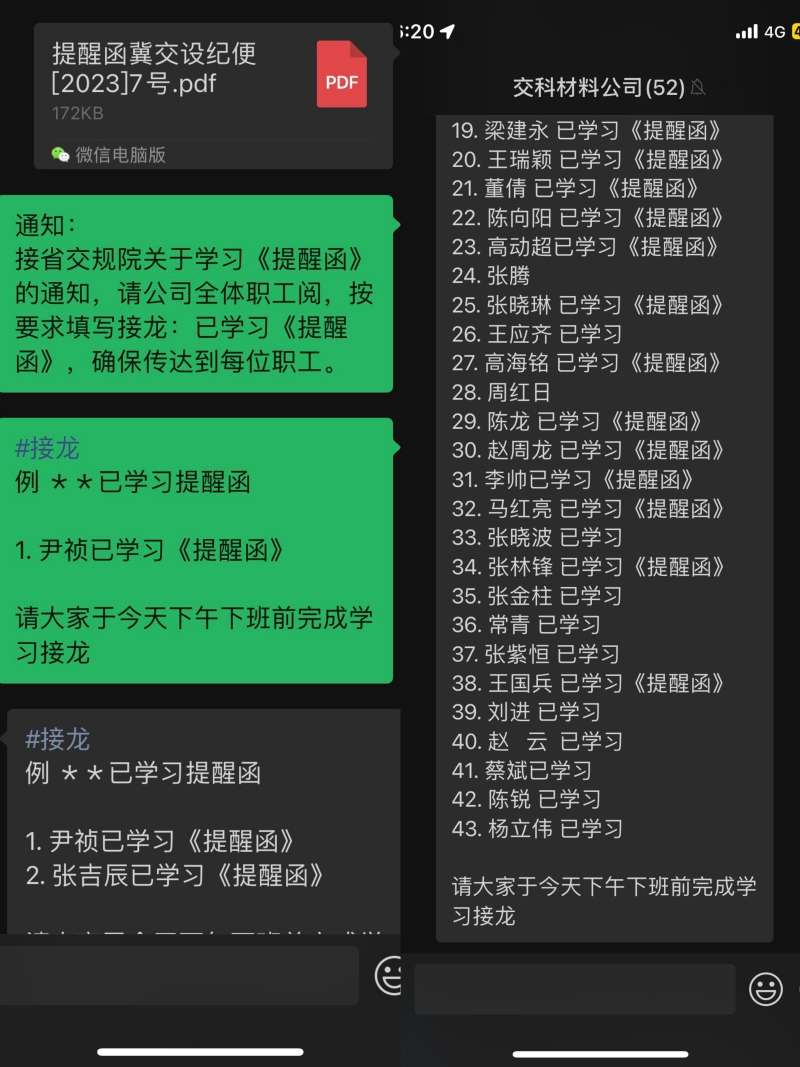This screenshot has width=800, height=1067.
Task: Open the emoji picker in the 交科材料公司 chat
Action: click(x=766, y=988)
